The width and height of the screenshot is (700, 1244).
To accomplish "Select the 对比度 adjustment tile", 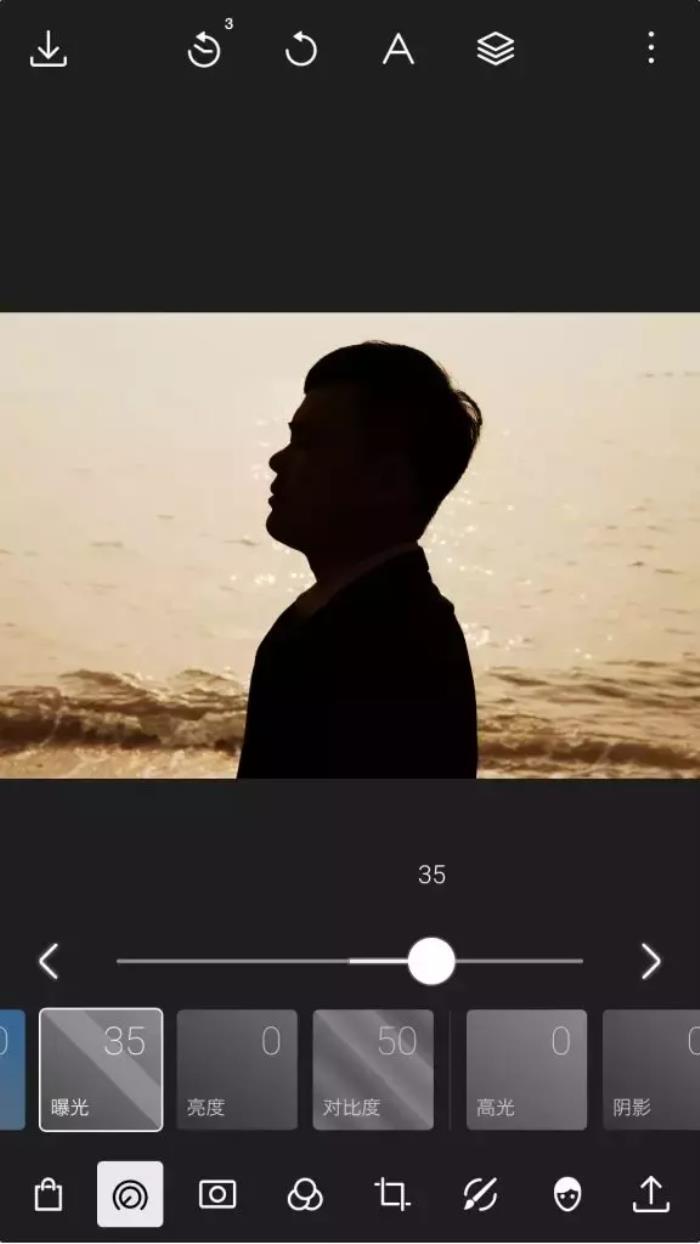I will (373, 1069).
